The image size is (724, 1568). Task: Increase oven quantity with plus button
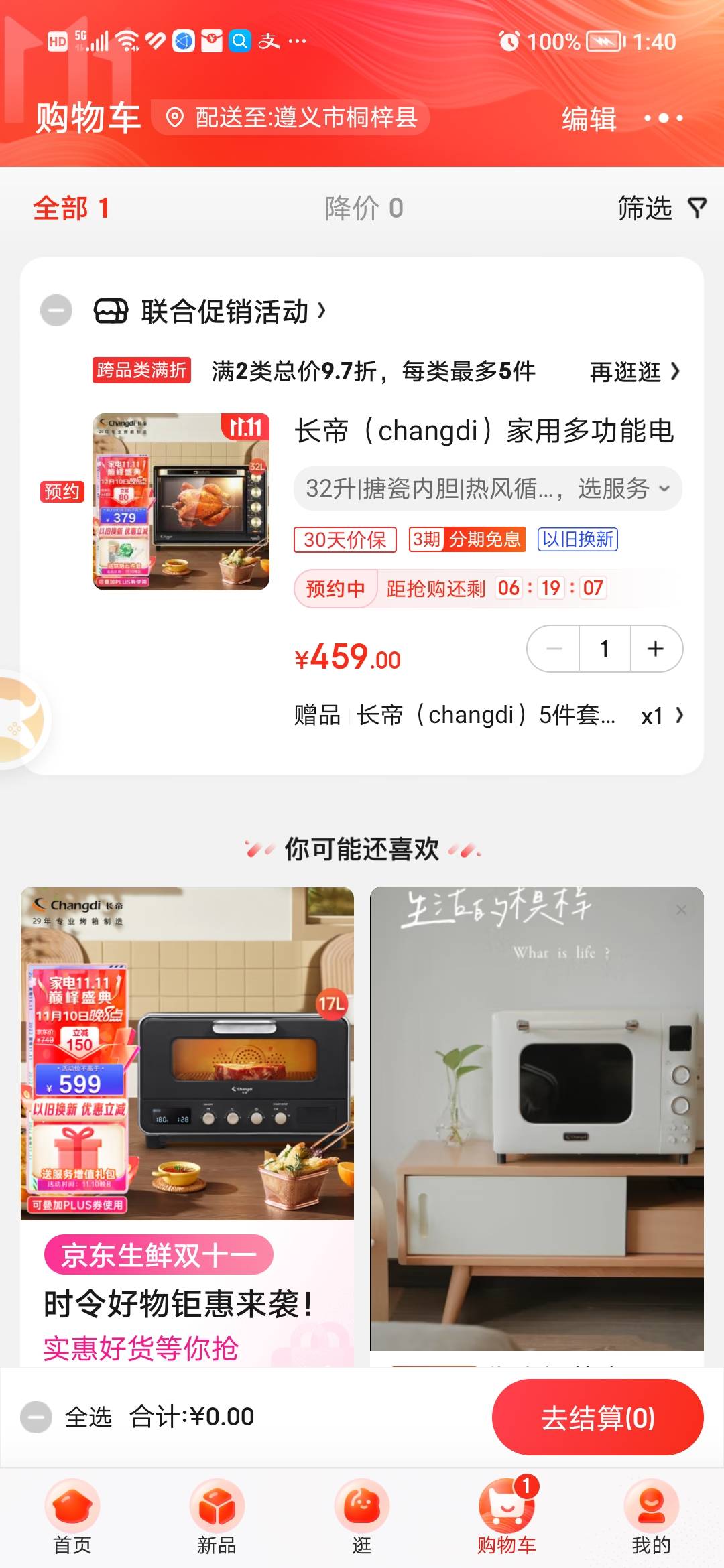pos(656,649)
